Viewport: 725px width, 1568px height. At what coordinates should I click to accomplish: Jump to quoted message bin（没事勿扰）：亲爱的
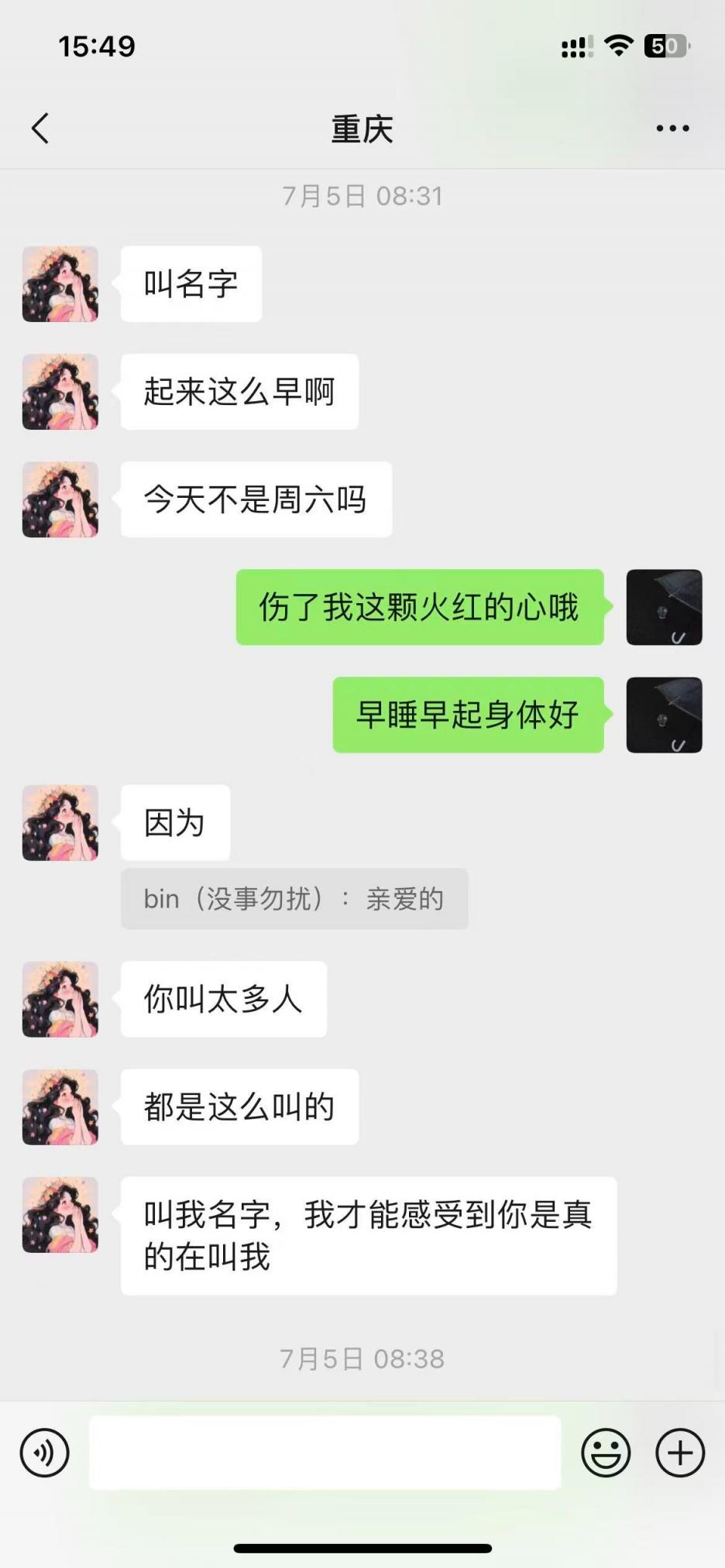pos(294,899)
